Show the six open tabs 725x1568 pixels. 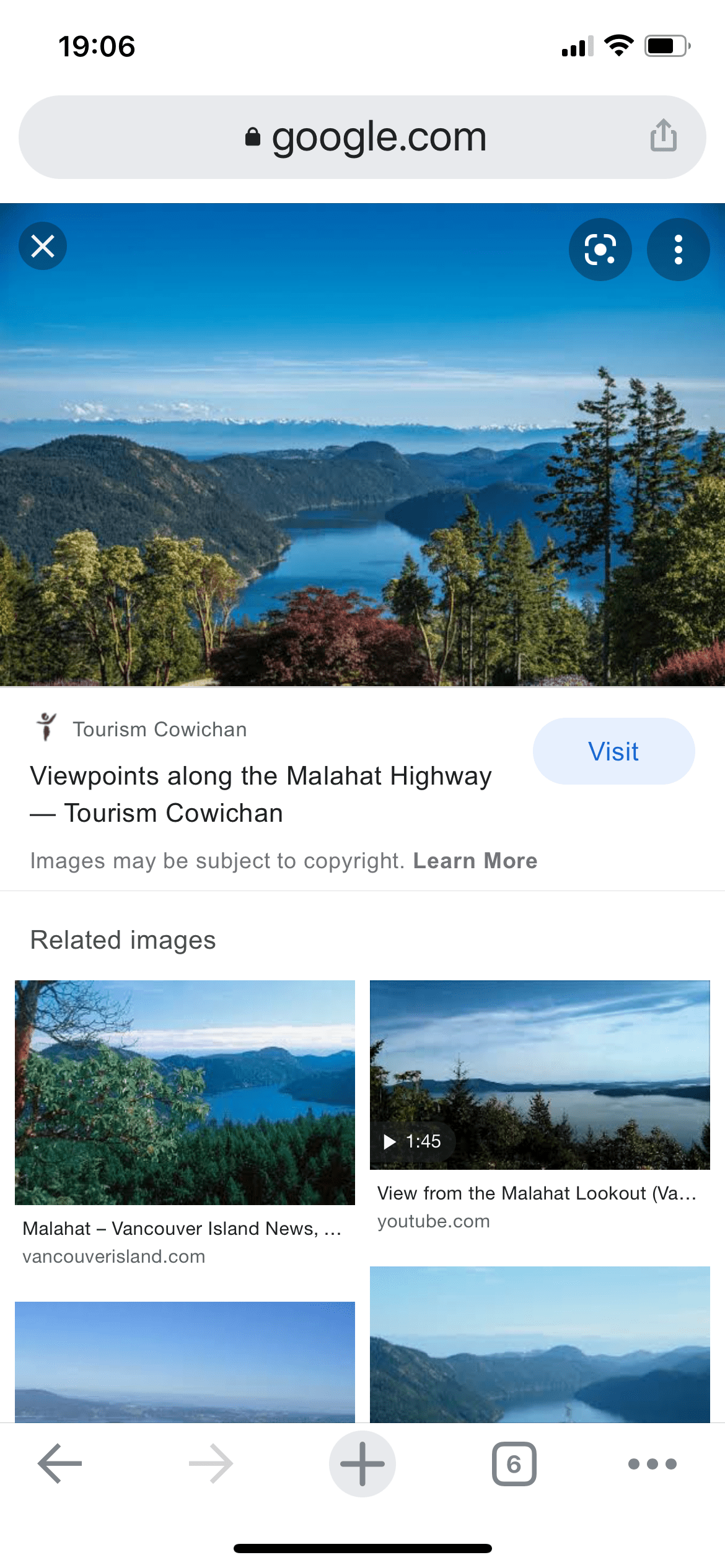514,1464
